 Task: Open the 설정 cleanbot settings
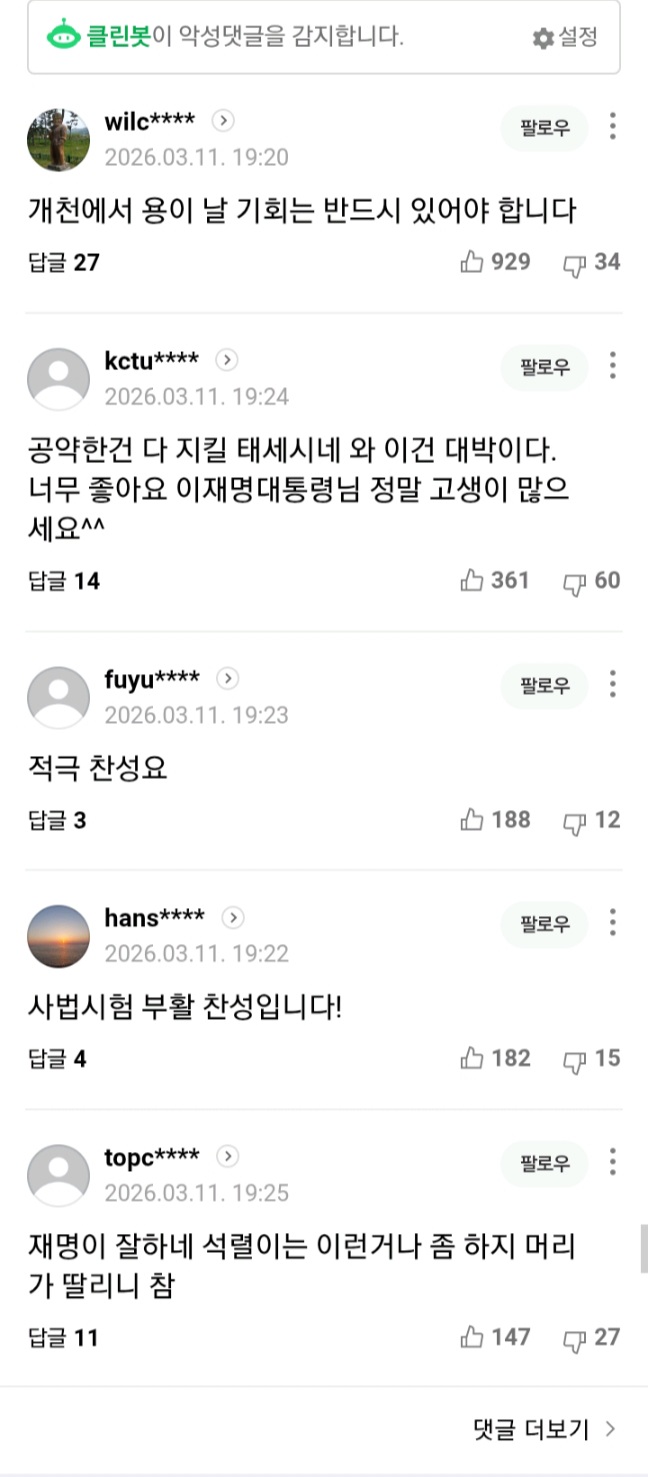tap(566, 38)
